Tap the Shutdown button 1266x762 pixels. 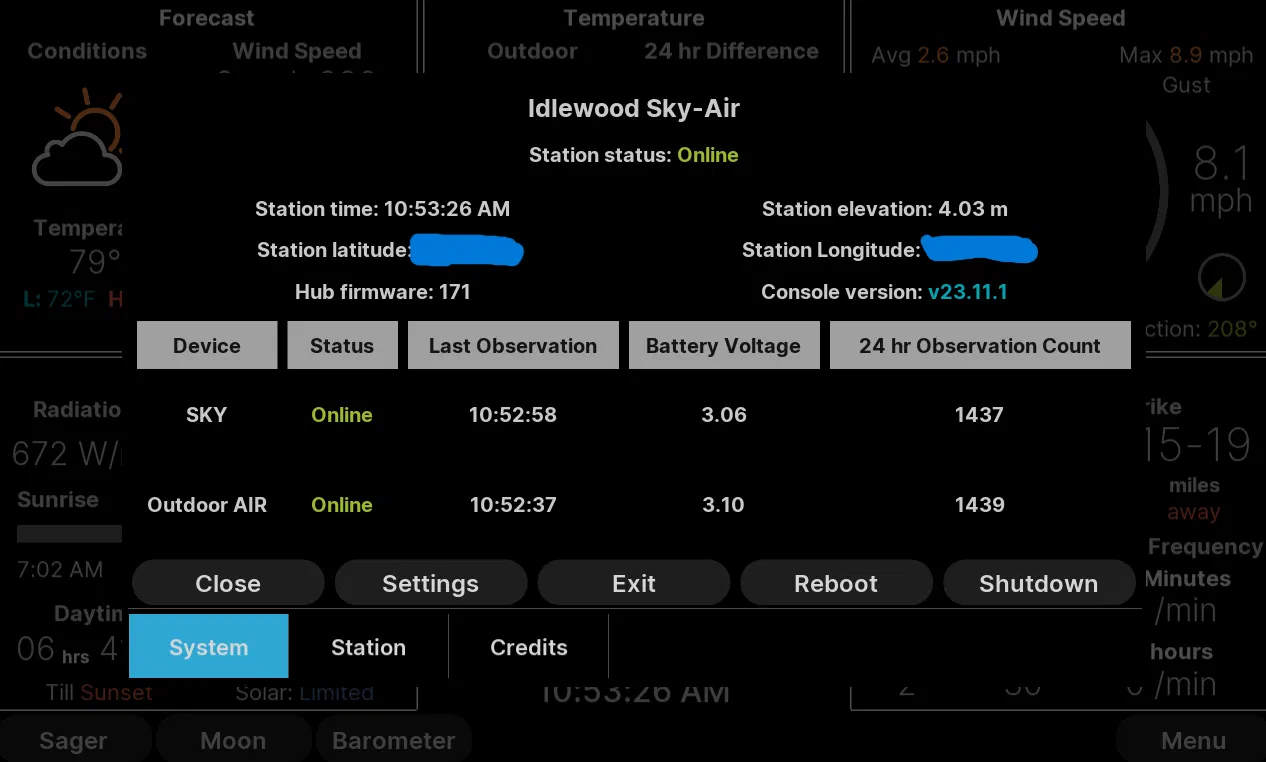pos(1038,583)
